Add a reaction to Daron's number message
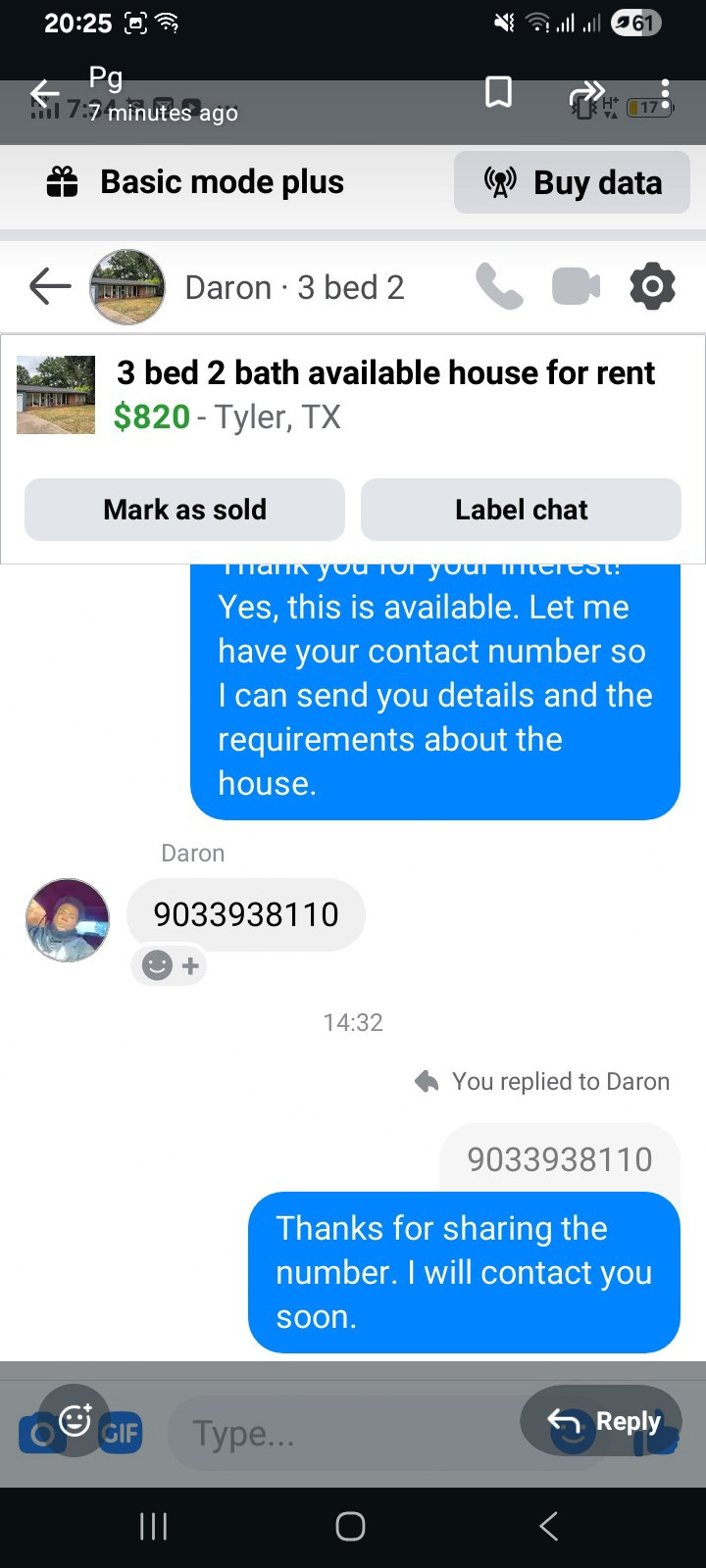 click(170, 966)
